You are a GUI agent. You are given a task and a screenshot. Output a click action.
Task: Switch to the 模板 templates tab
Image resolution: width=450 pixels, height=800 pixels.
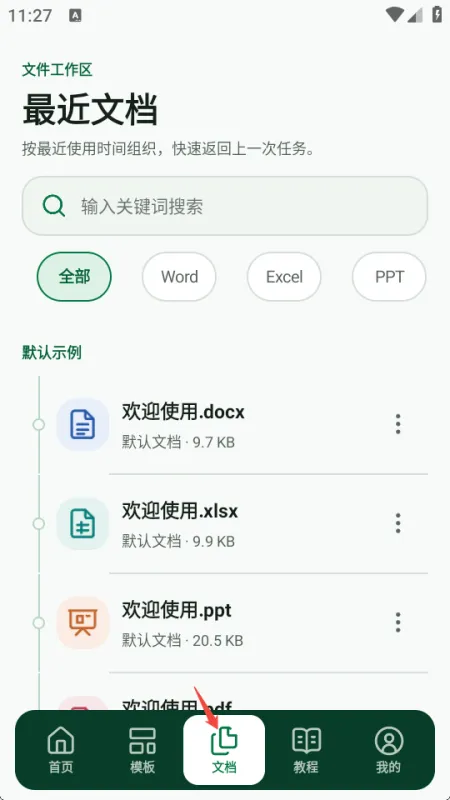pyautogui.click(x=142, y=750)
